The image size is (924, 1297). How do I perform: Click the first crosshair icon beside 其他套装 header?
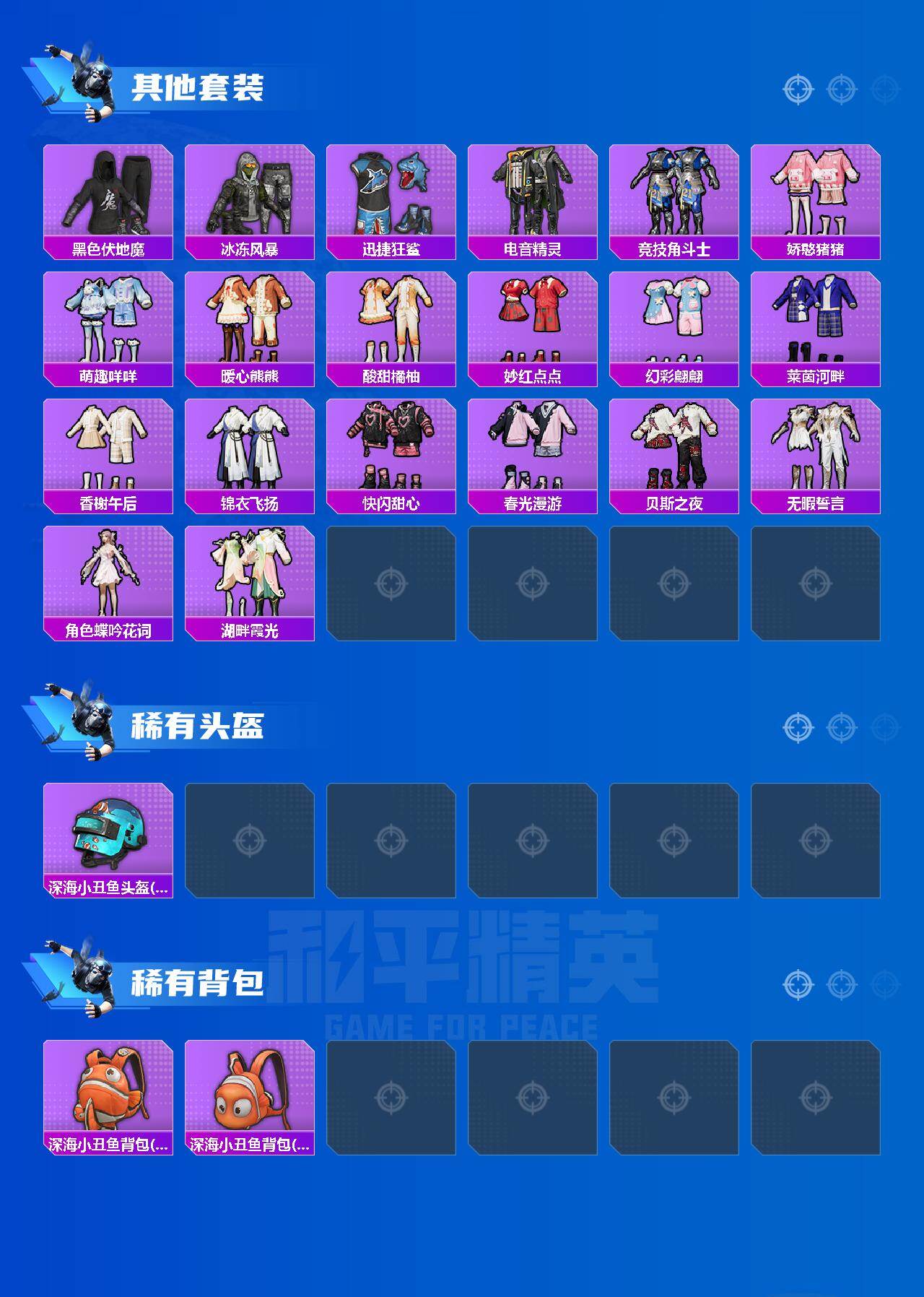click(798, 89)
